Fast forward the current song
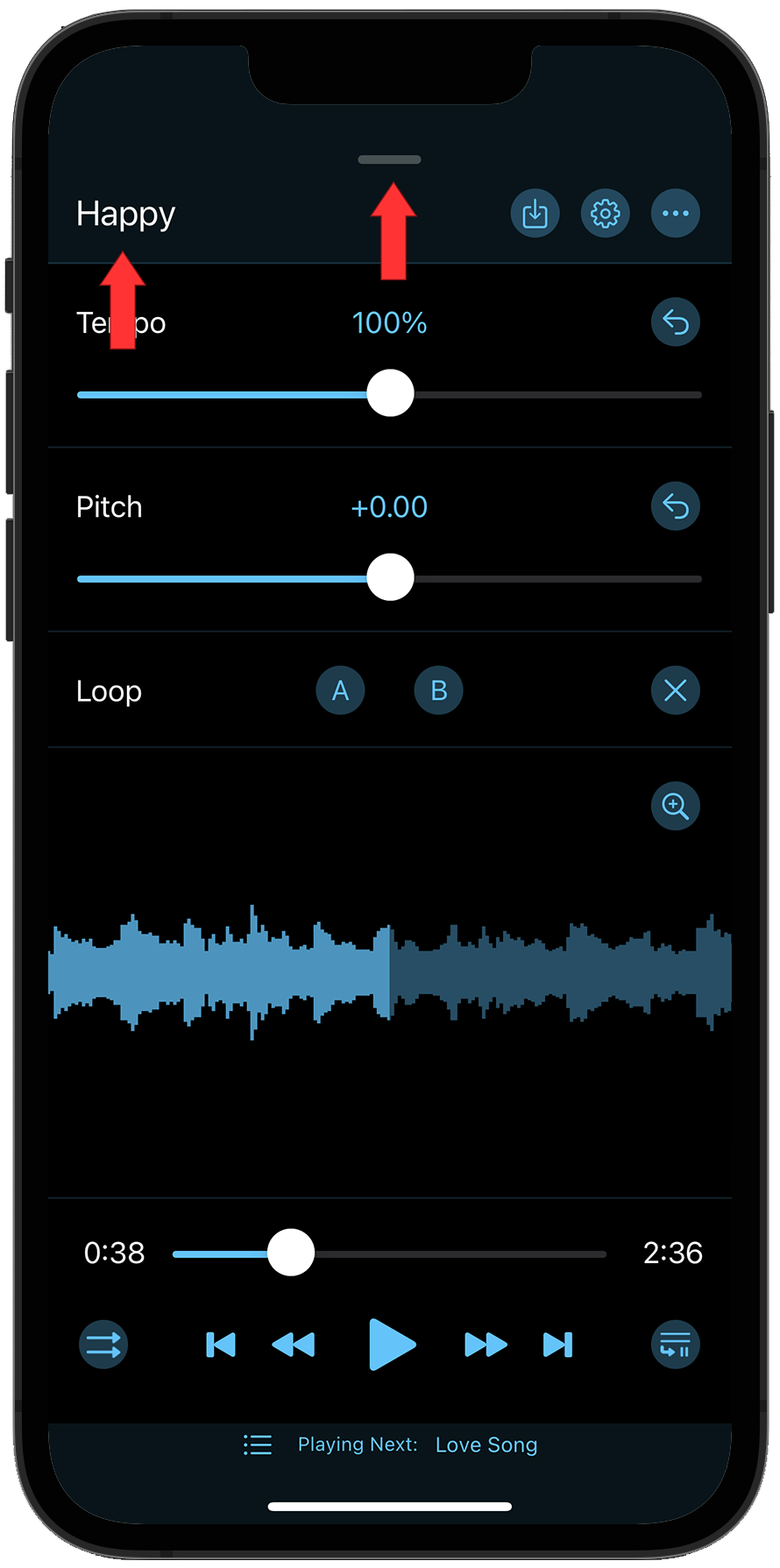The height and width of the screenshot is (1568, 780). click(486, 1345)
